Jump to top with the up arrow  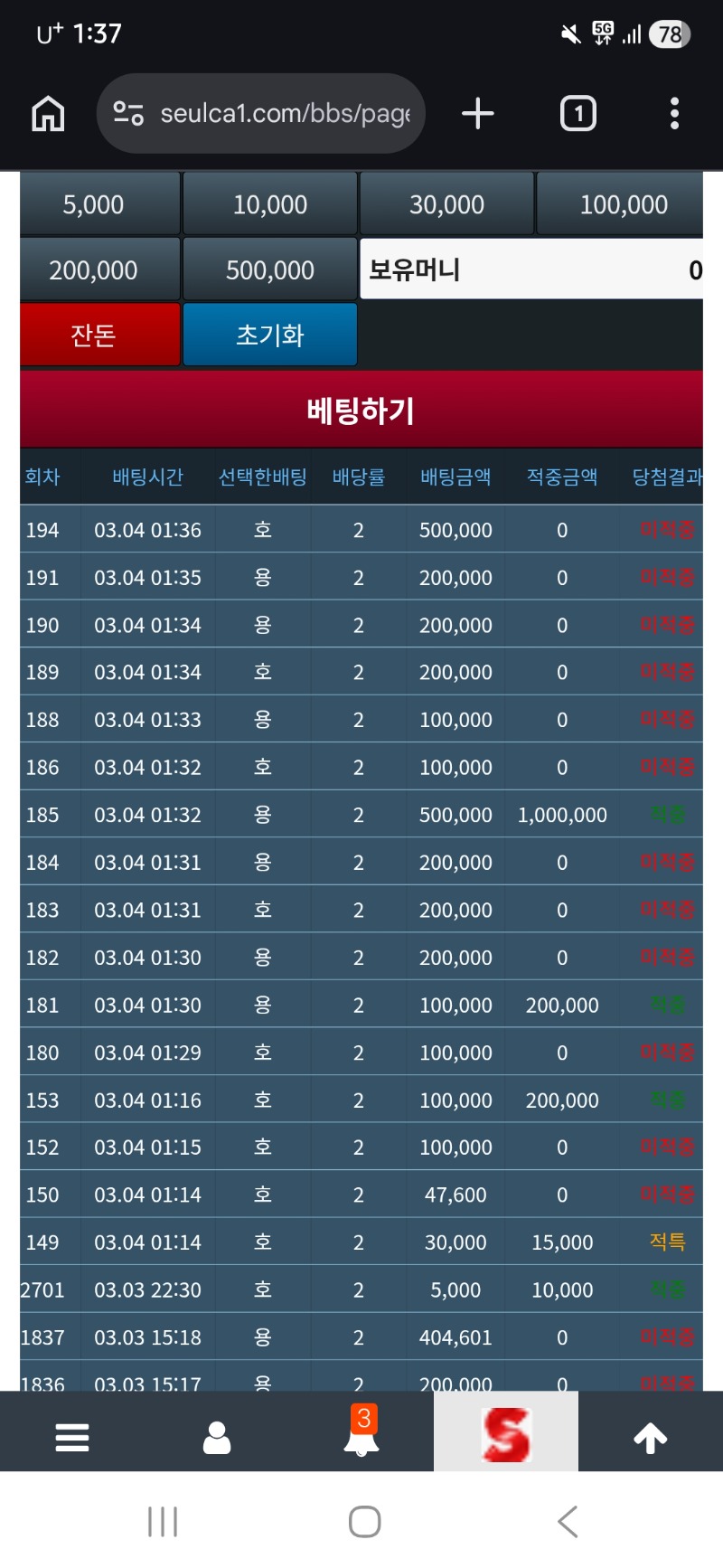coord(650,1436)
